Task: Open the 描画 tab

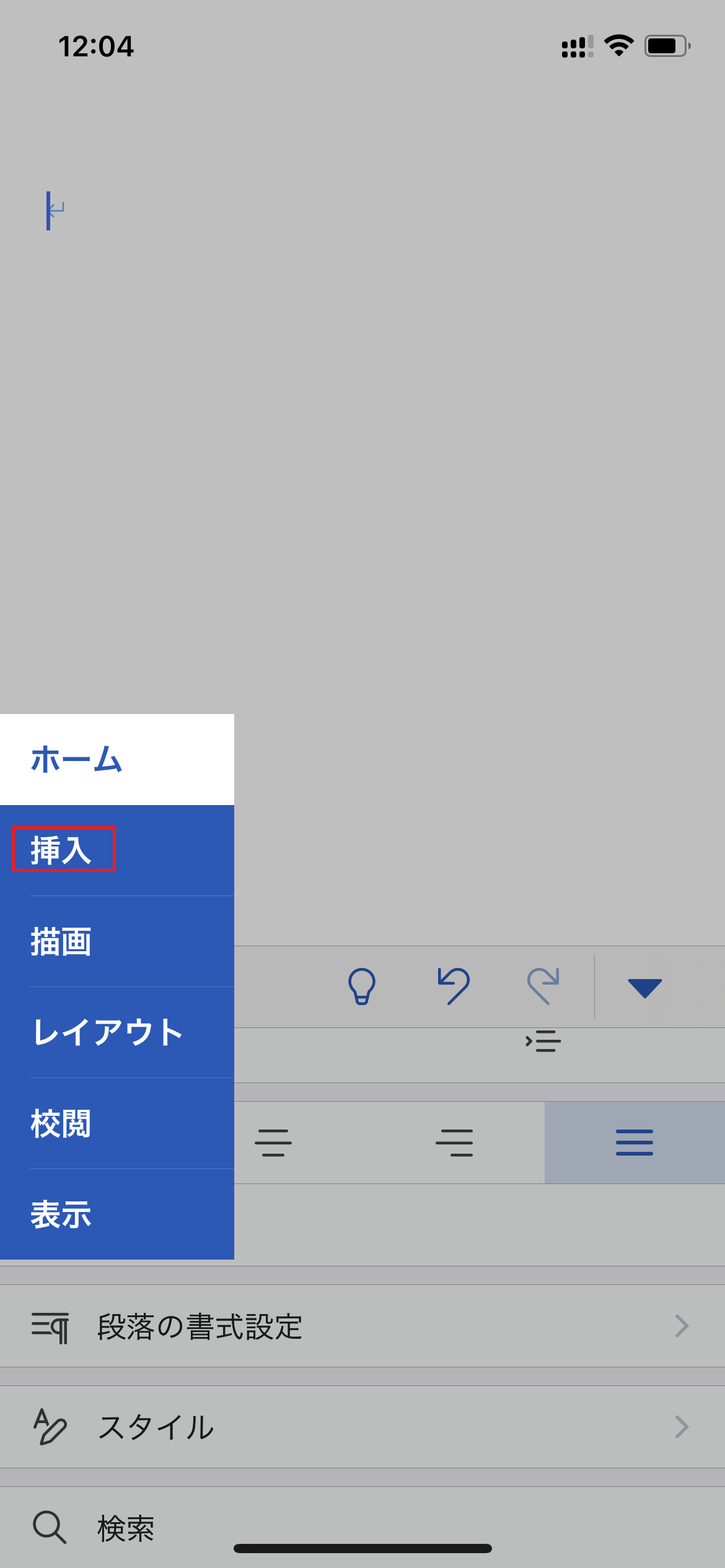Action: point(117,941)
